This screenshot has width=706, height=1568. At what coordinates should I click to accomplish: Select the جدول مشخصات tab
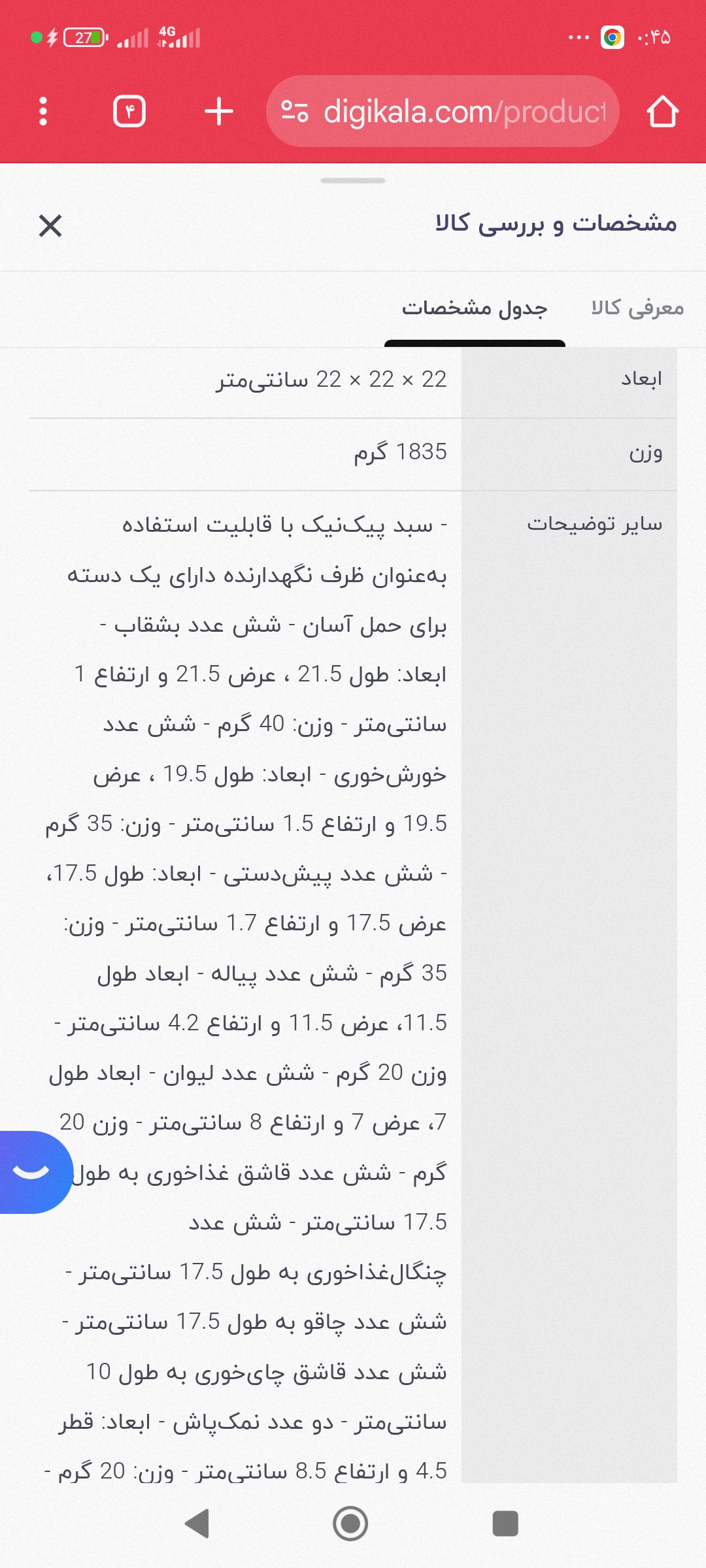(475, 308)
